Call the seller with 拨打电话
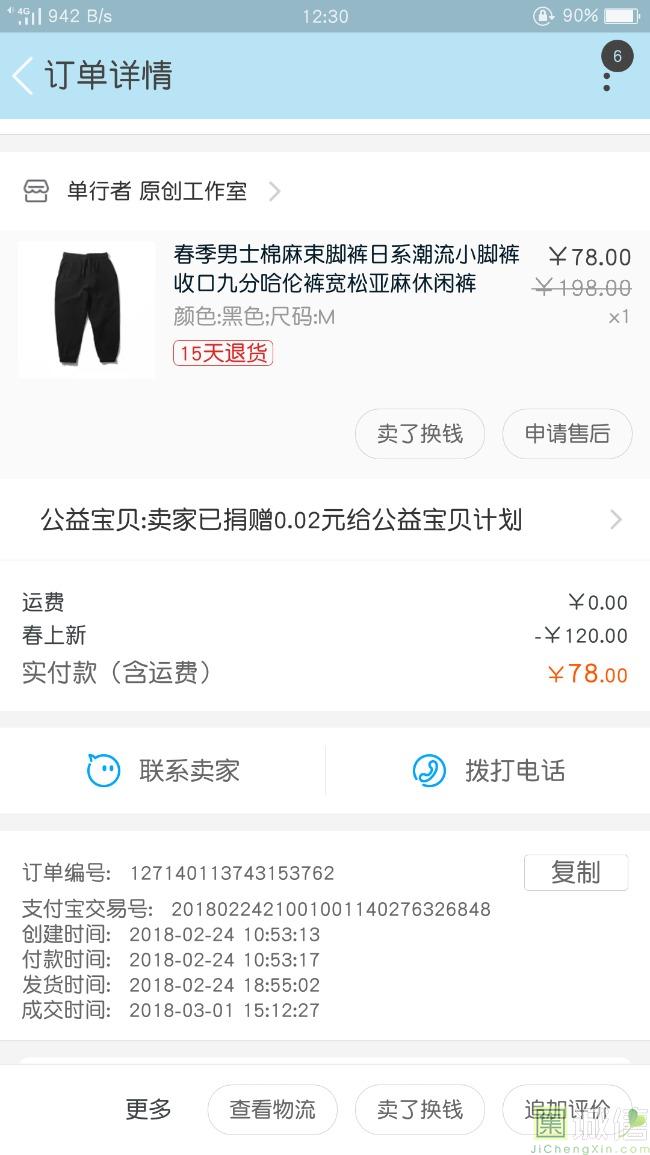Viewport: 650px width, 1155px height. [489, 770]
